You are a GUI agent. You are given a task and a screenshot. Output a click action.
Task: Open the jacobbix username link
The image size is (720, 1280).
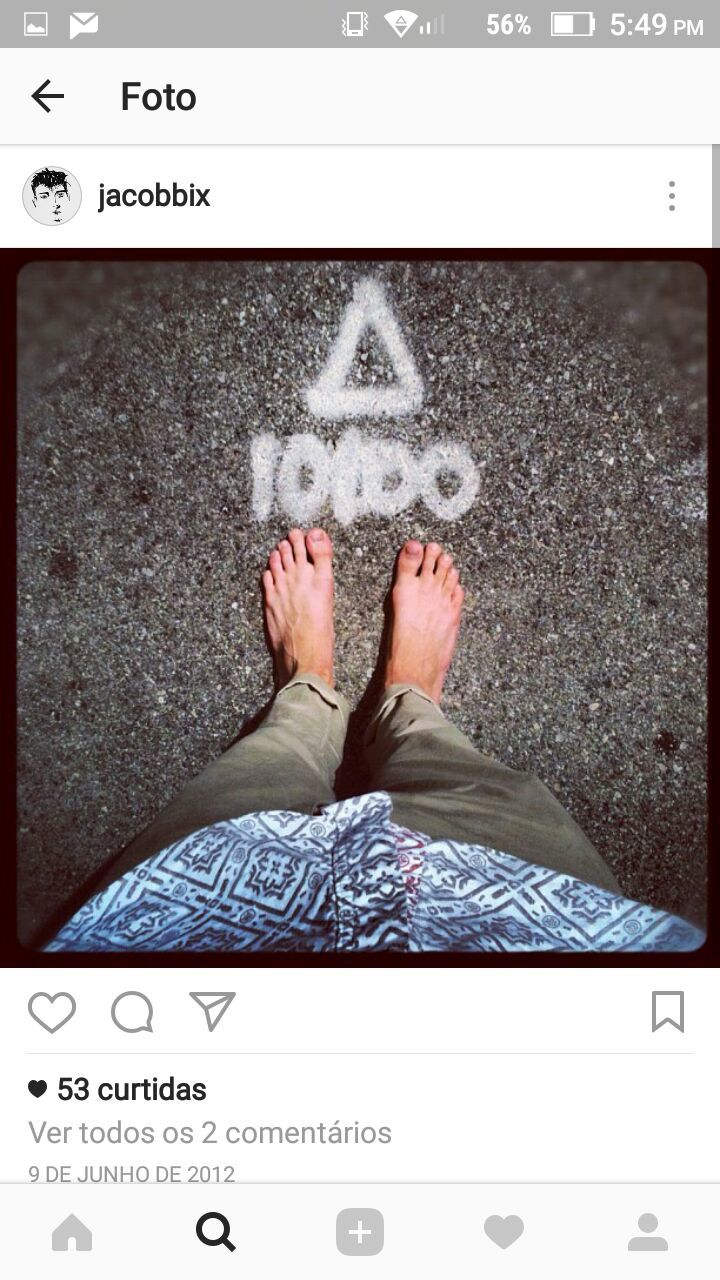tap(154, 196)
